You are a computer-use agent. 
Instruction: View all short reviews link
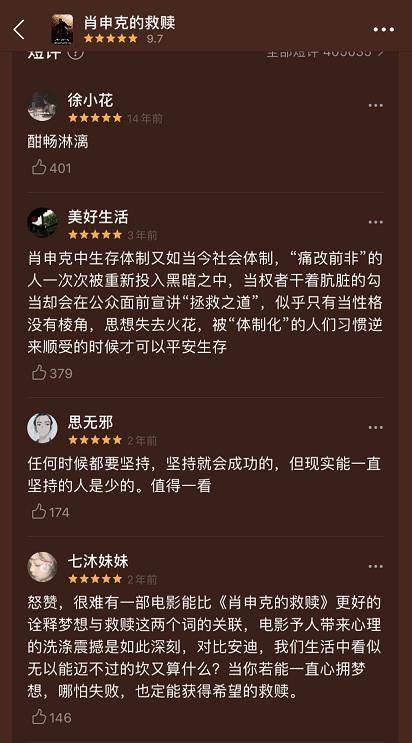pyautogui.click(x=325, y=53)
